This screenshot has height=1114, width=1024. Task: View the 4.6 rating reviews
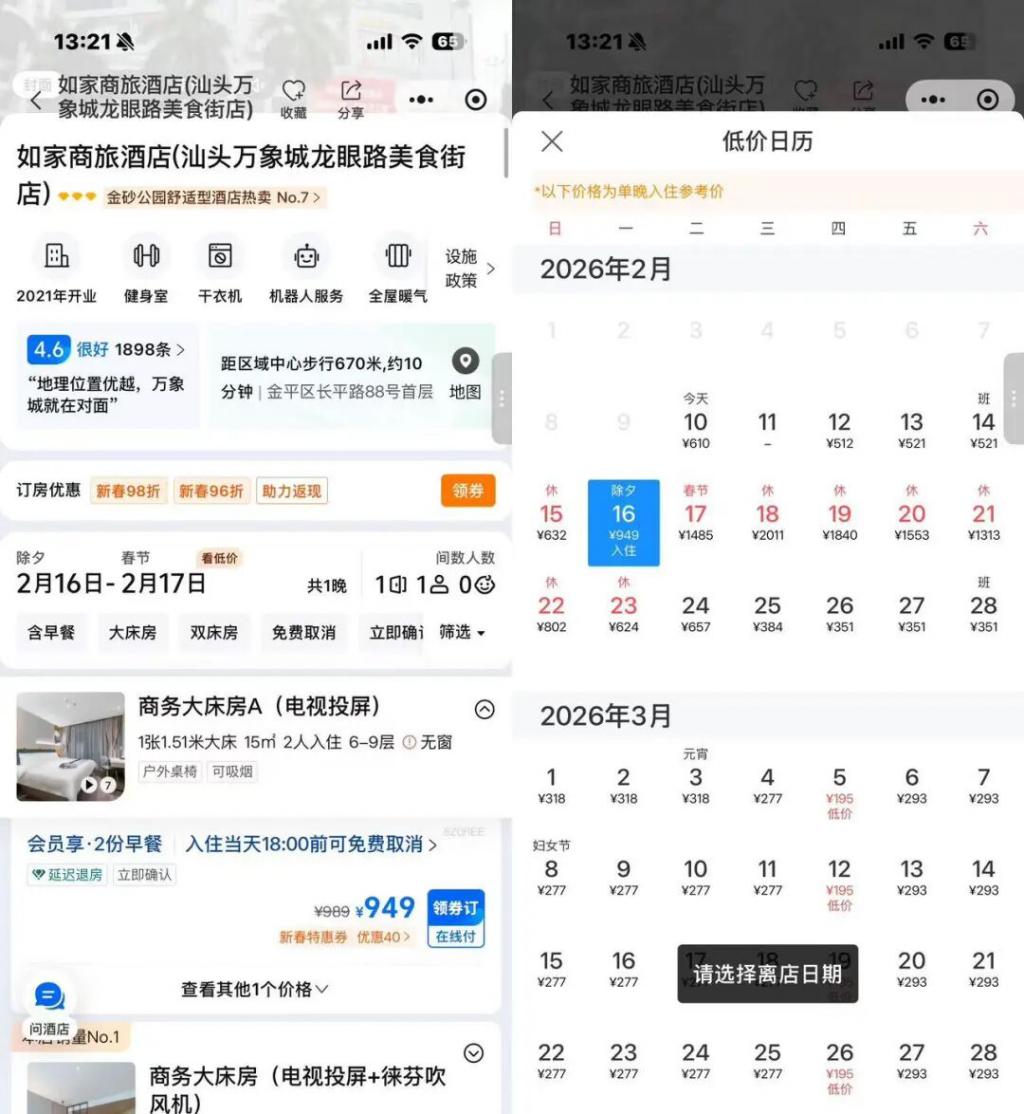tap(107, 350)
